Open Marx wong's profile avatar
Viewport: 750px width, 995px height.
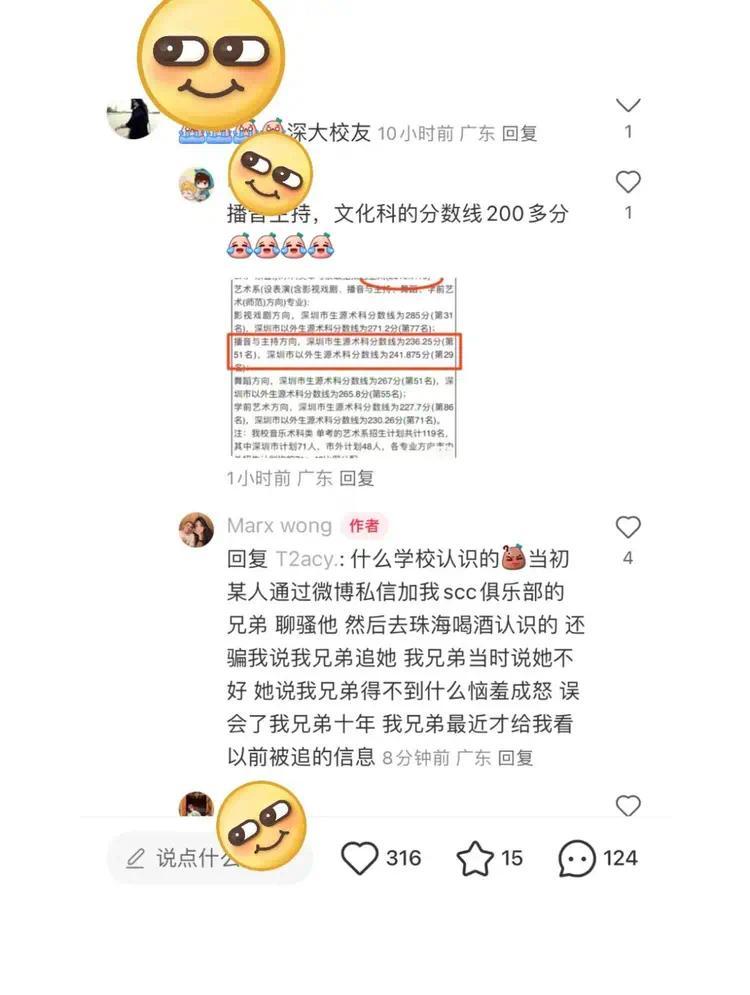(196, 529)
